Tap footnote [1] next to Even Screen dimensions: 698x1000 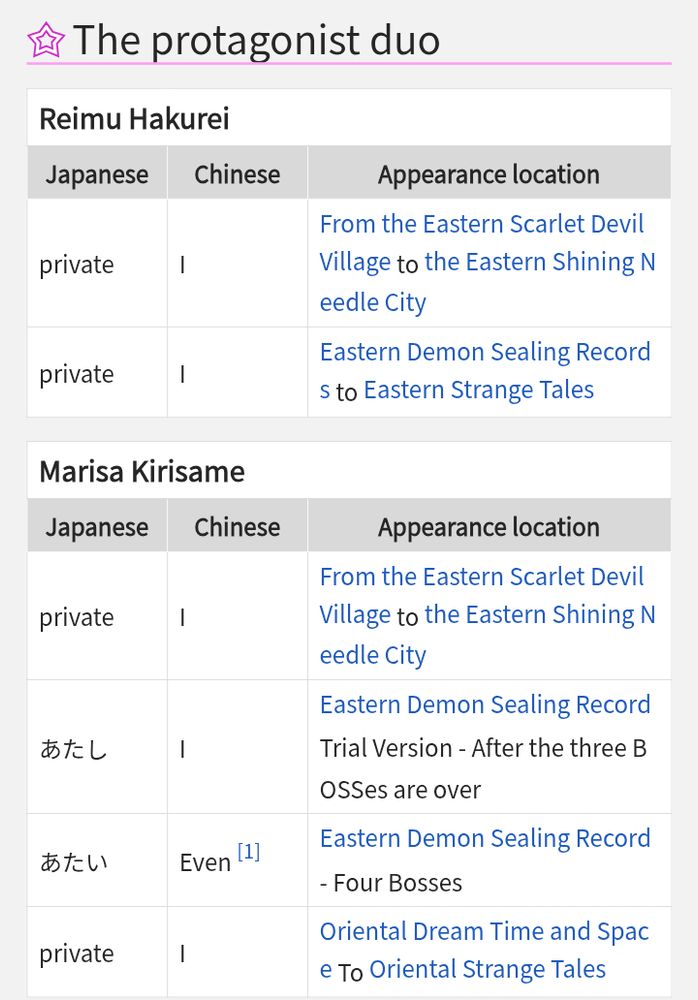[x=248, y=851]
